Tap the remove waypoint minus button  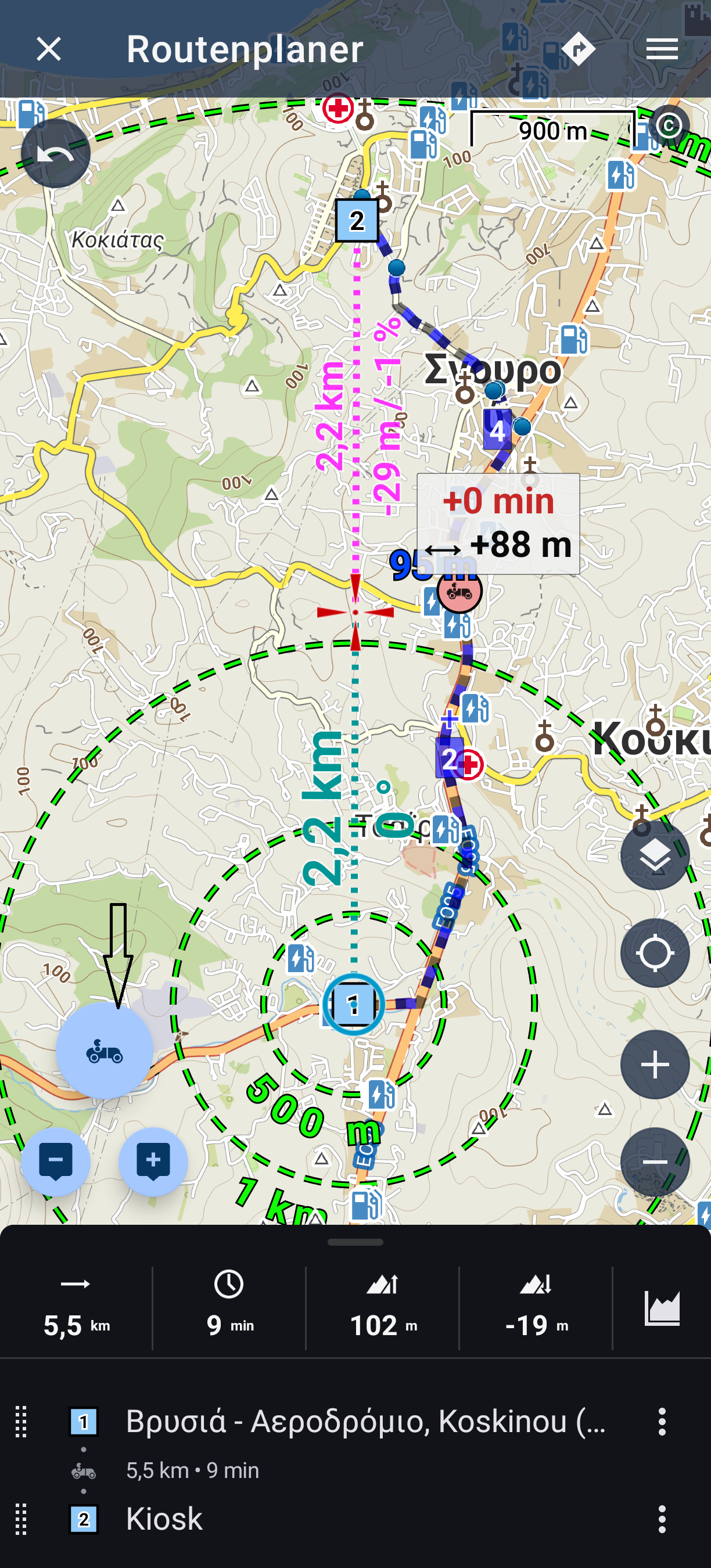(55, 1161)
